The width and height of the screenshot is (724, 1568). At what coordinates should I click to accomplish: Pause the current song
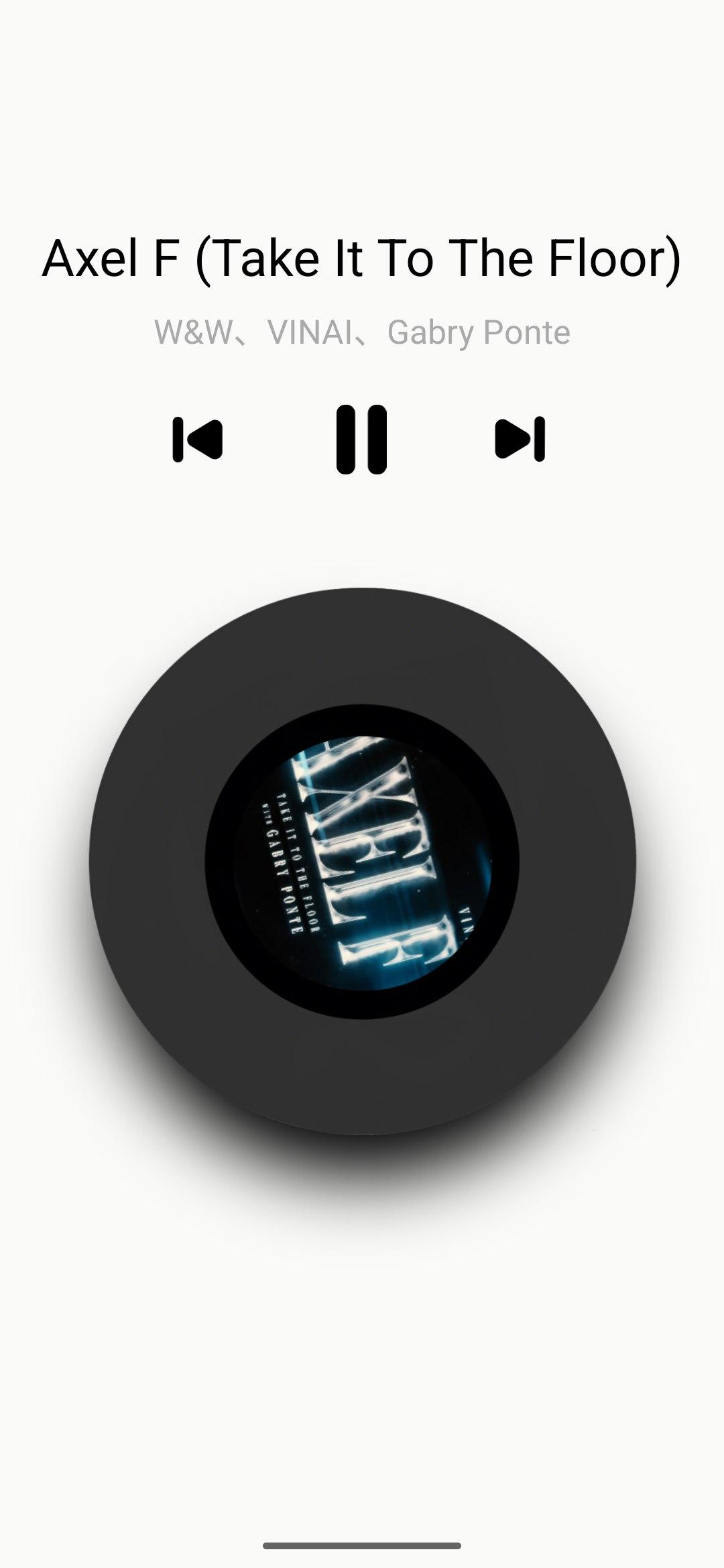(361, 440)
